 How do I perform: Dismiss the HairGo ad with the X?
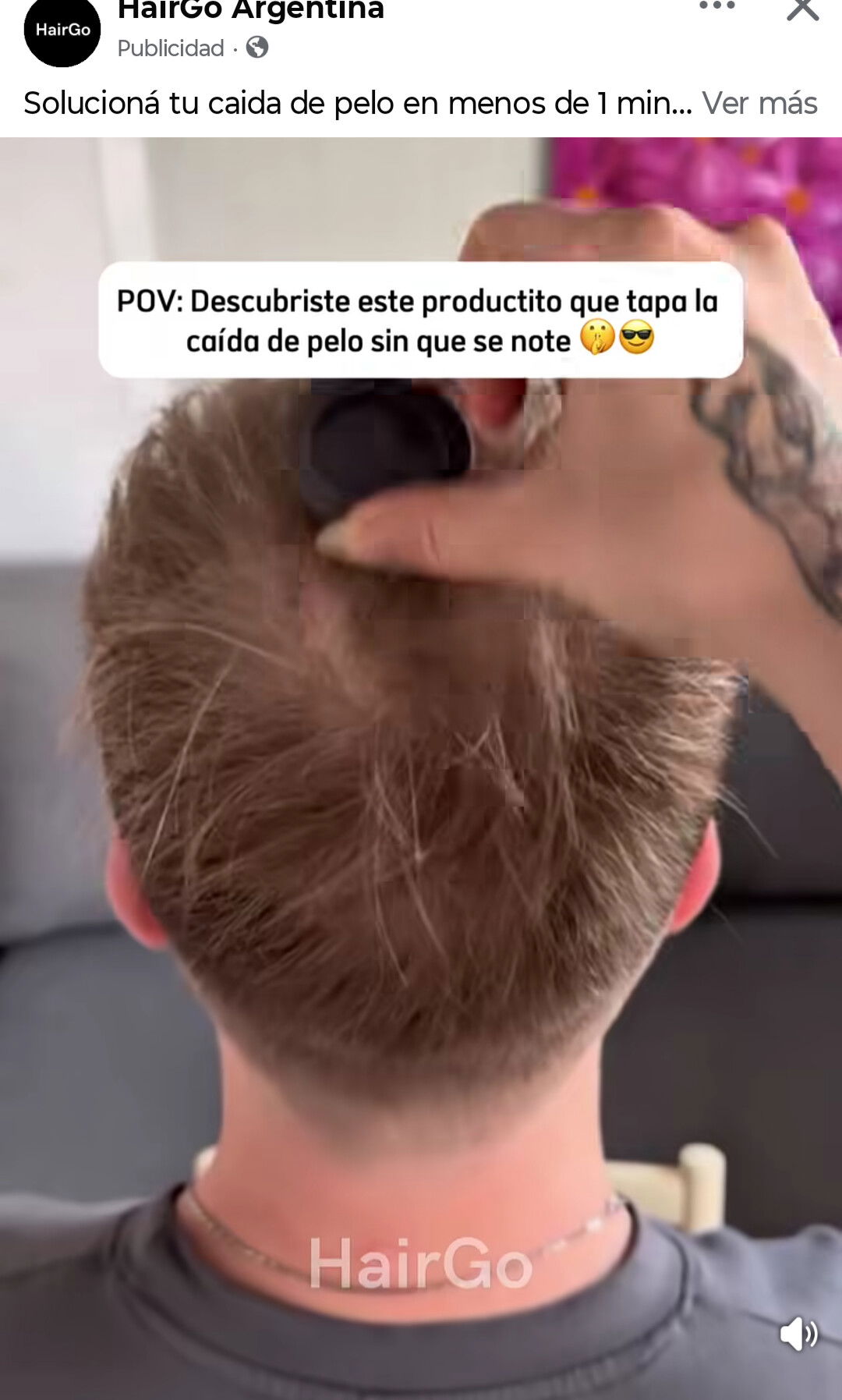point(802,9)
